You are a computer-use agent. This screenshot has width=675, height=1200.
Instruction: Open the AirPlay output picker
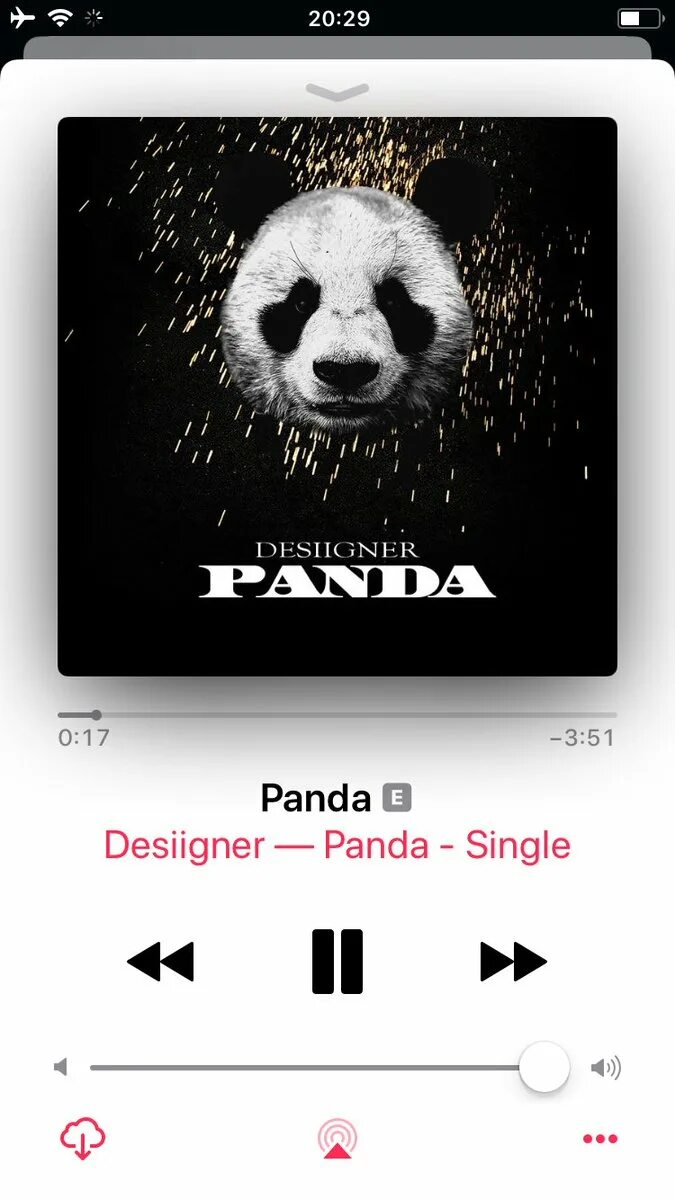click(338, 1138)
